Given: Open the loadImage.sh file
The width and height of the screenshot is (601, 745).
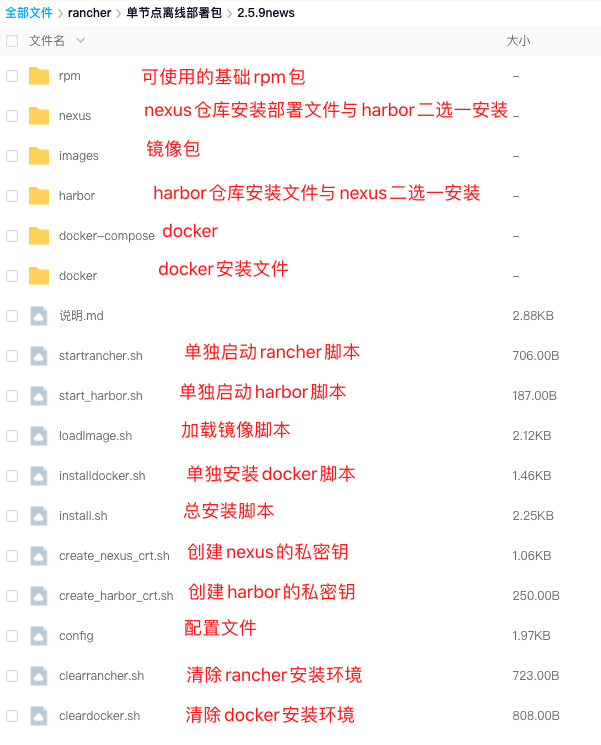Looking at the screenshot, I should coord(95,436).
